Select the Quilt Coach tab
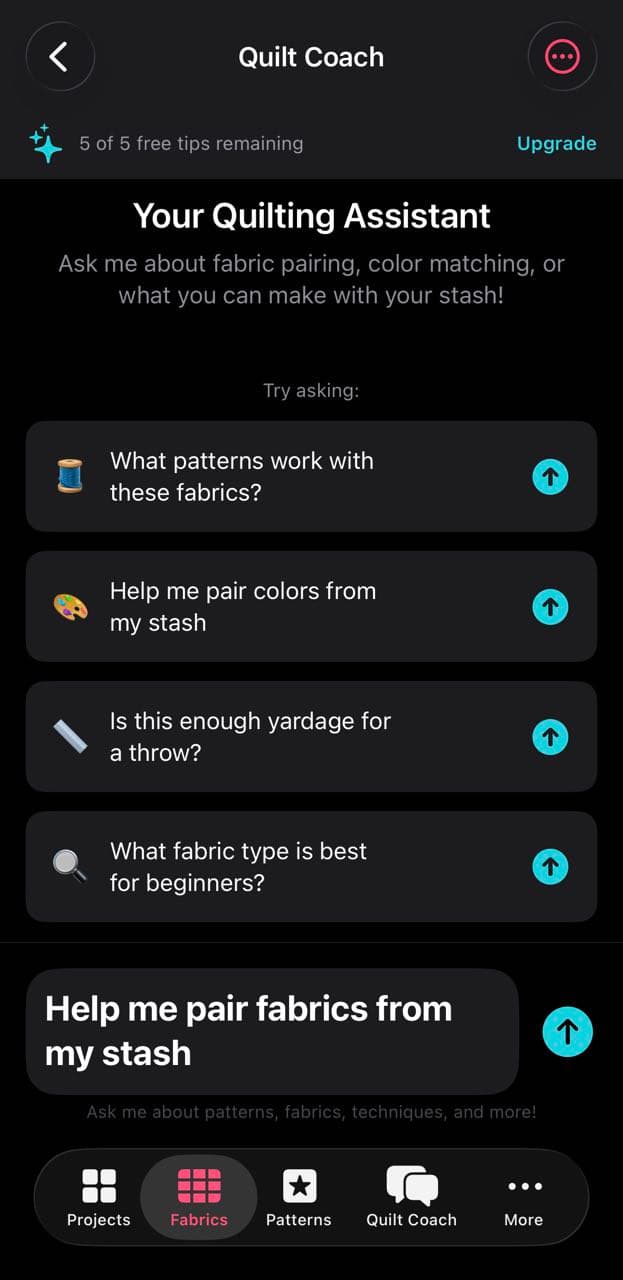The image size is (623, 1280). [x=411, y=1198]
